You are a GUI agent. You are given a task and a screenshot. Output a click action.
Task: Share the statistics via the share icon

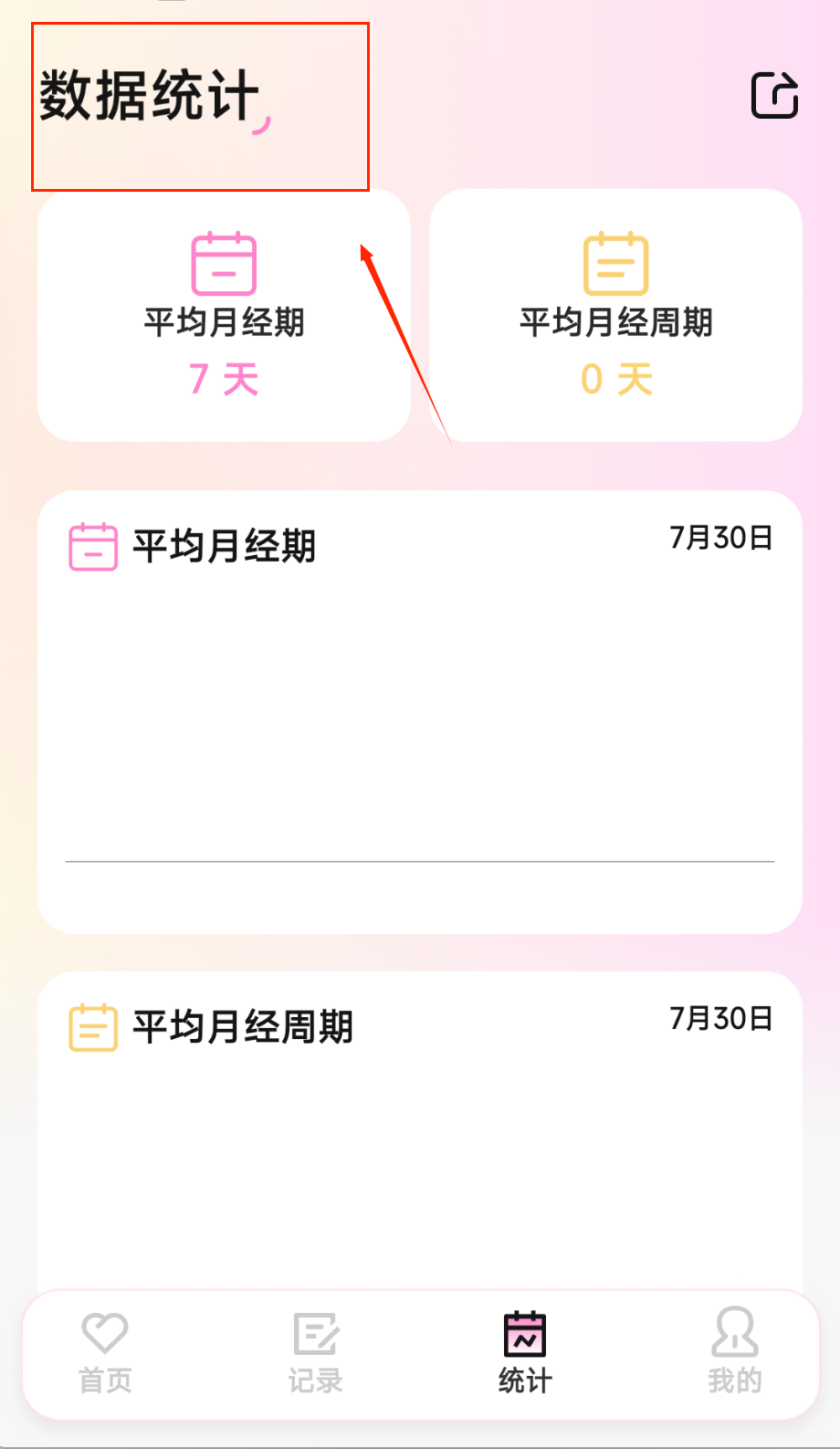pos(774,95)
